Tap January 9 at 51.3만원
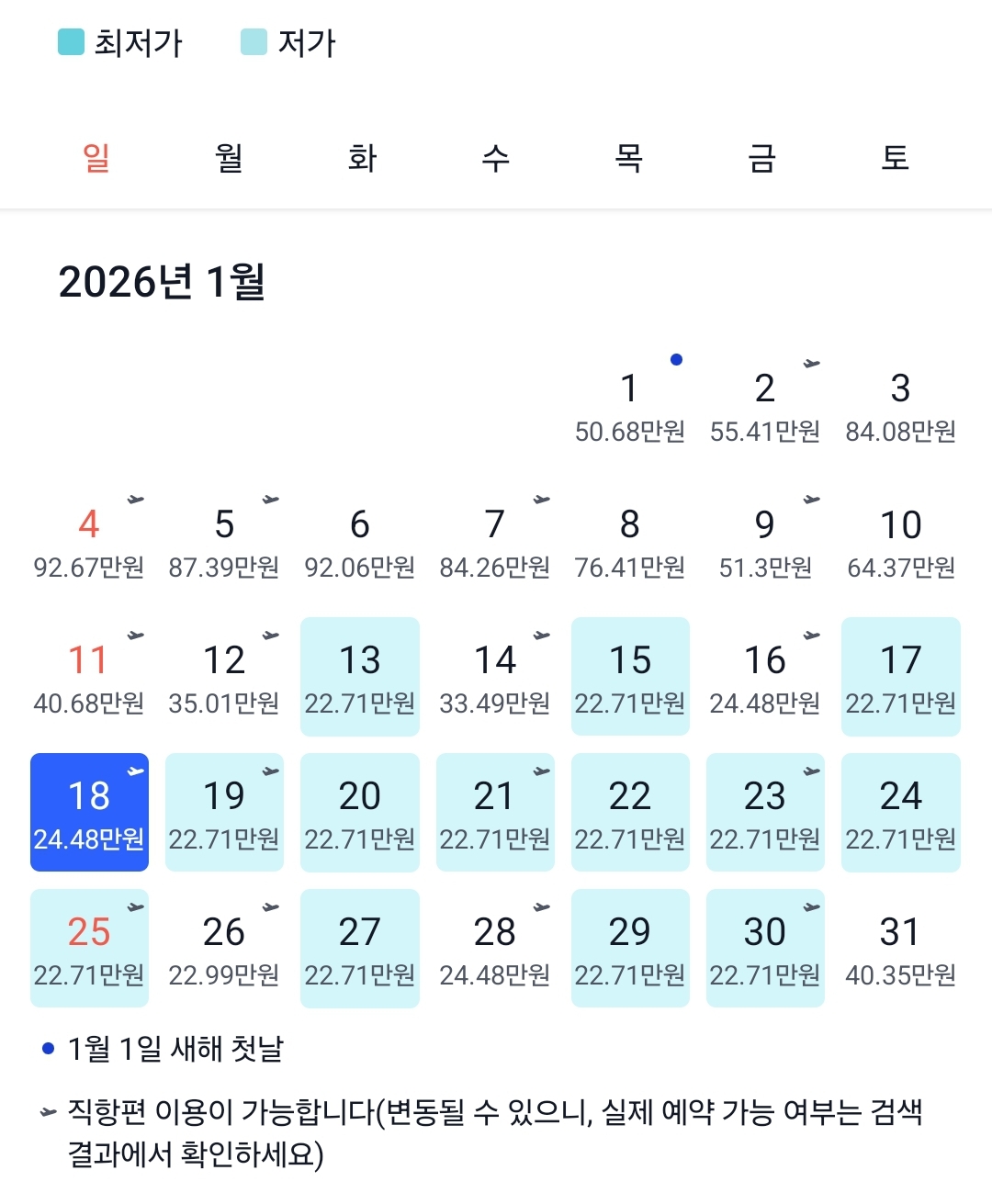Screen dimensions: 992x1204 click(x=765, y=541)
